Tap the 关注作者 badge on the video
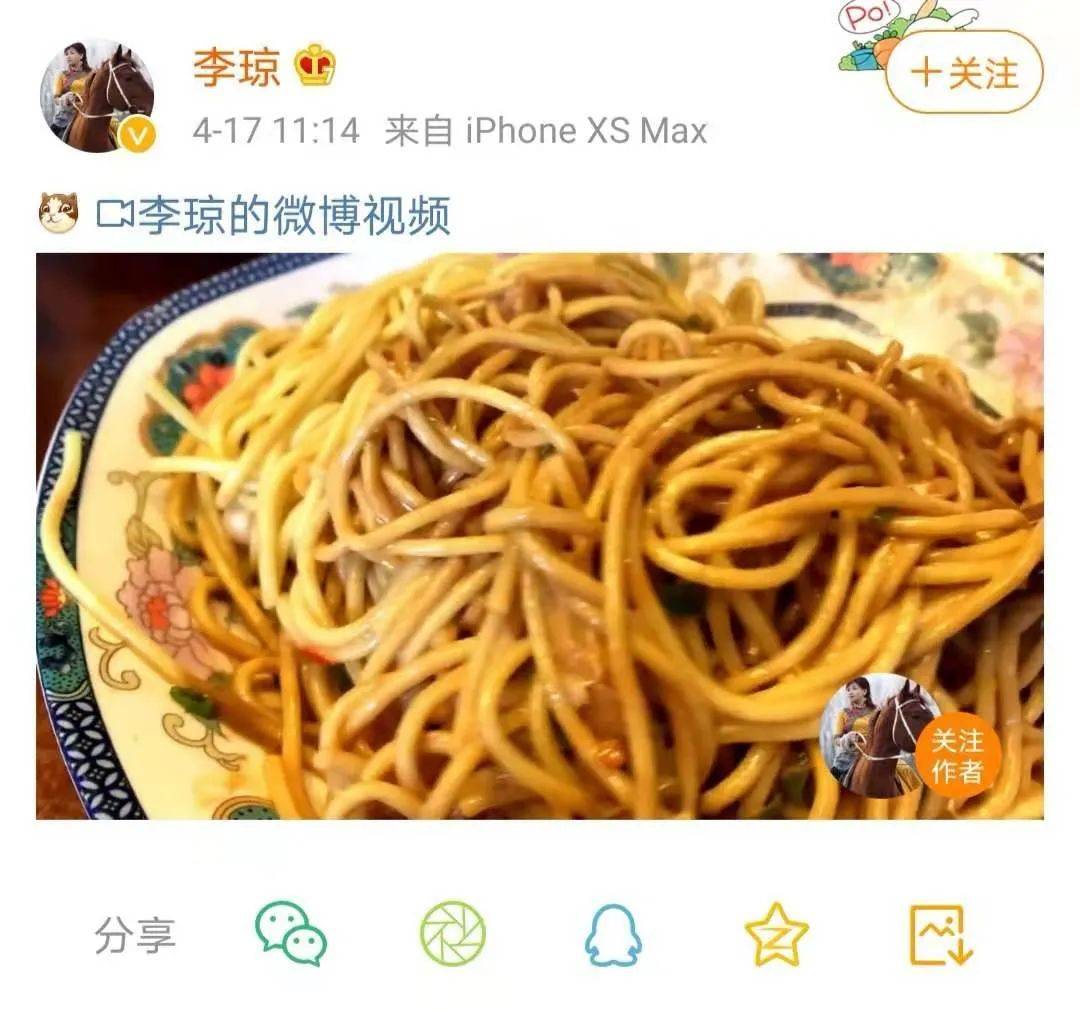This screenshot has height=1013, width=1080. click(x=957, y=756)
